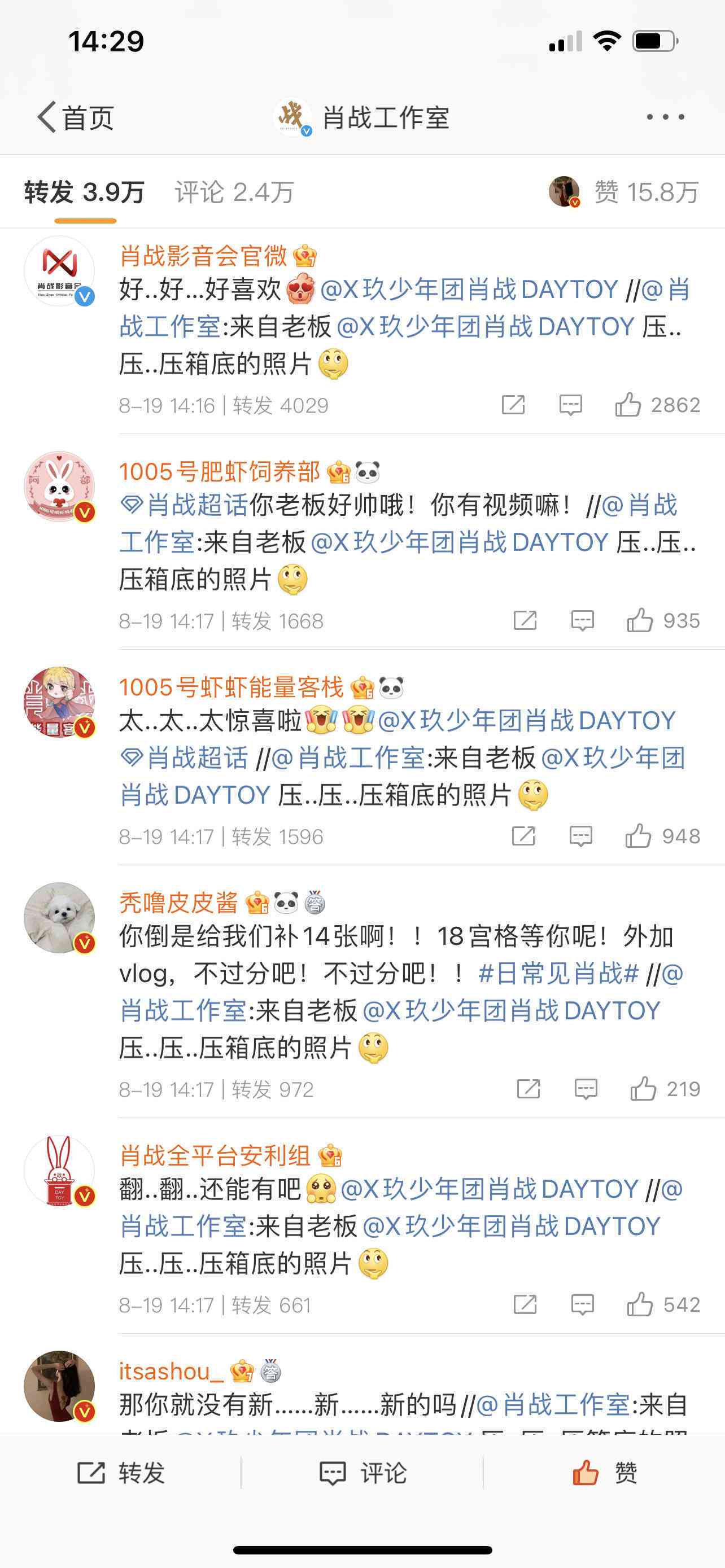Tap 评论 in the bottom bar
725x1568 pixels.
[363, 1473]
